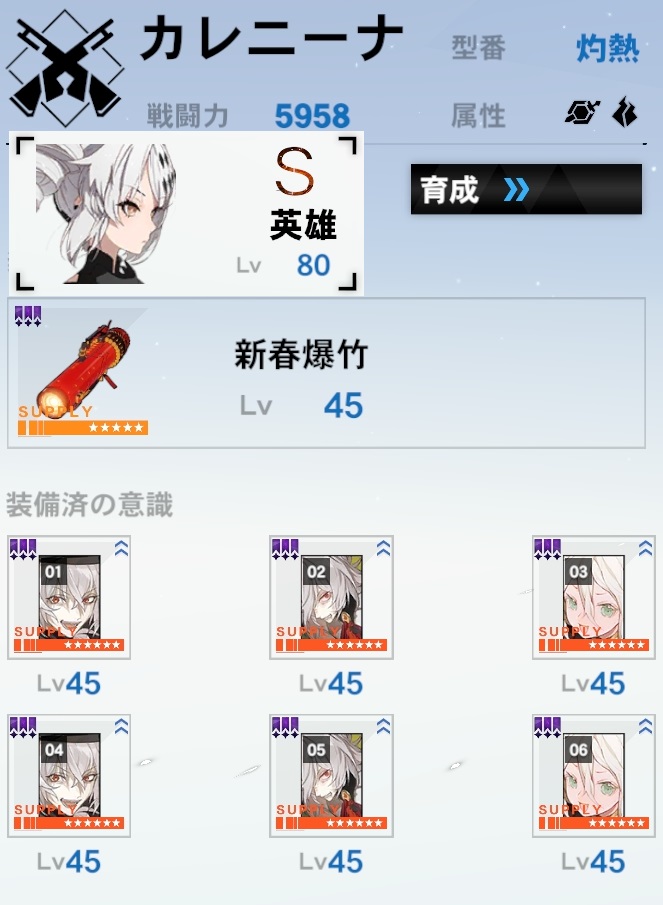Select equipped memory slot 04

tap(70, 776)
